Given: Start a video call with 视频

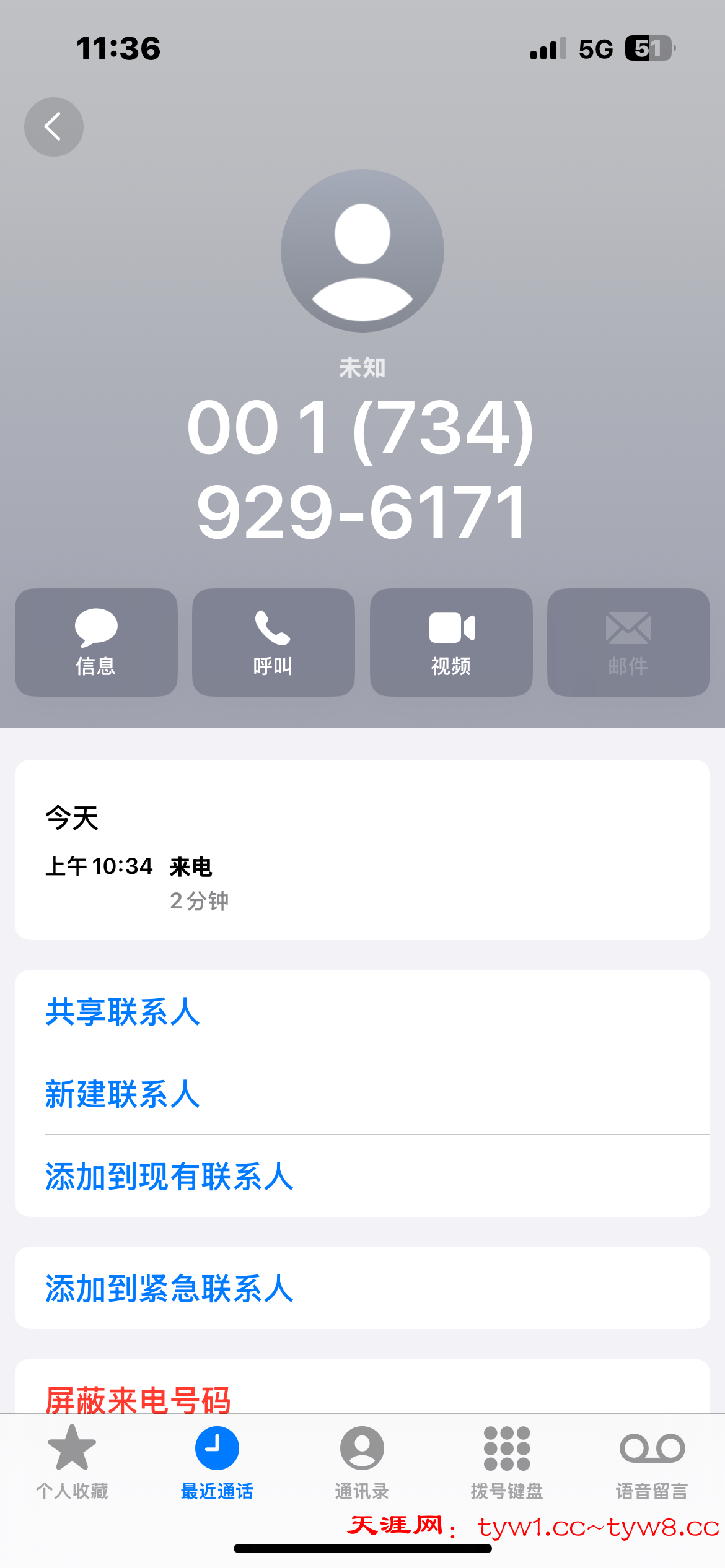Looking at the screenshot, I should (x=451, y=642).
